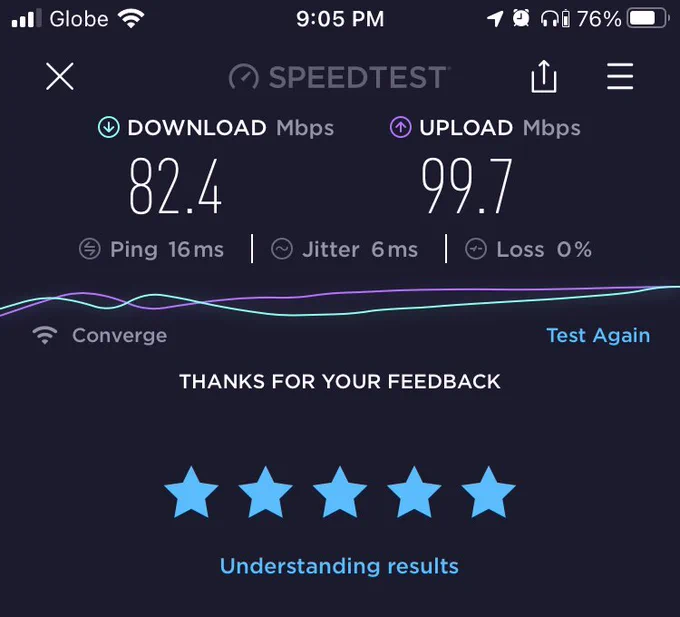Open the Converge network connection details

point(100,335)
